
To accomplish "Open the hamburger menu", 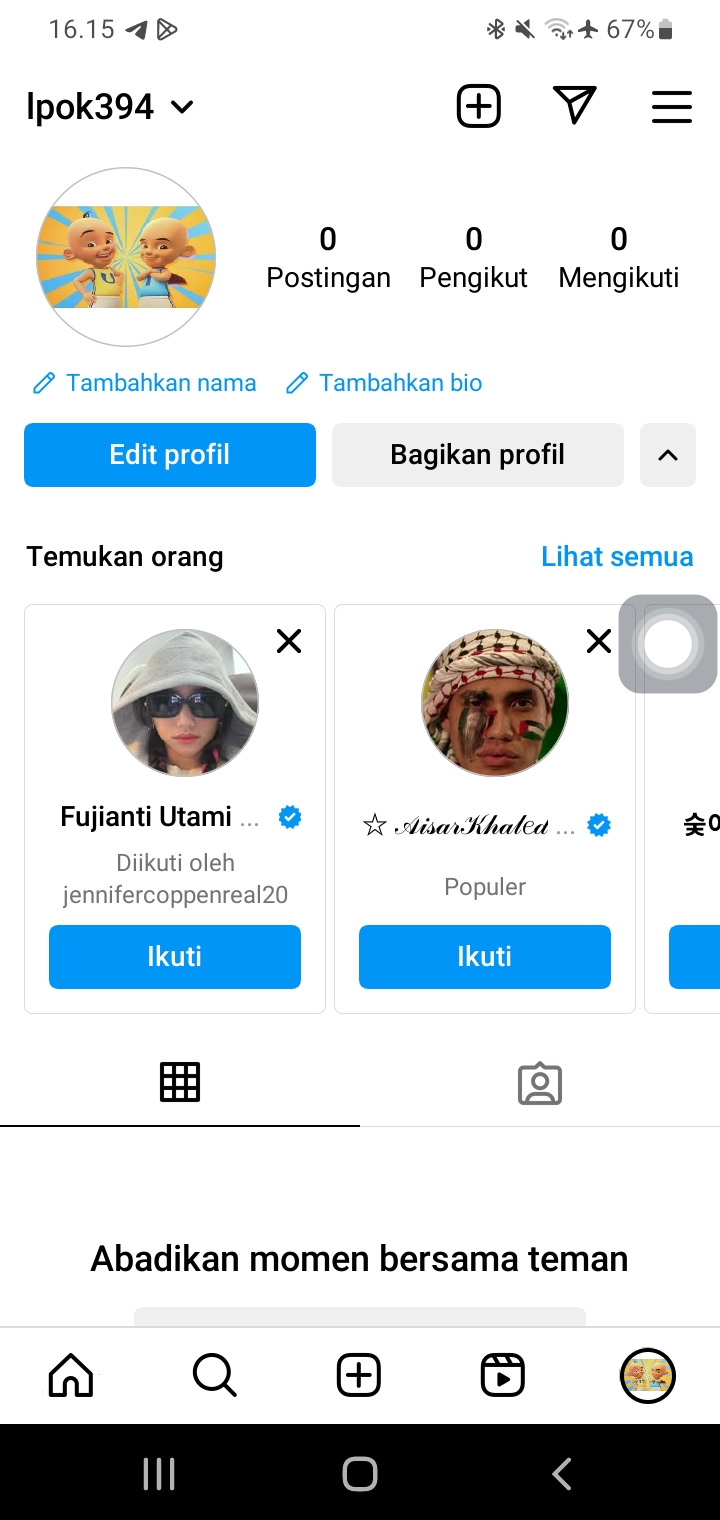I will tap(671, 106).
